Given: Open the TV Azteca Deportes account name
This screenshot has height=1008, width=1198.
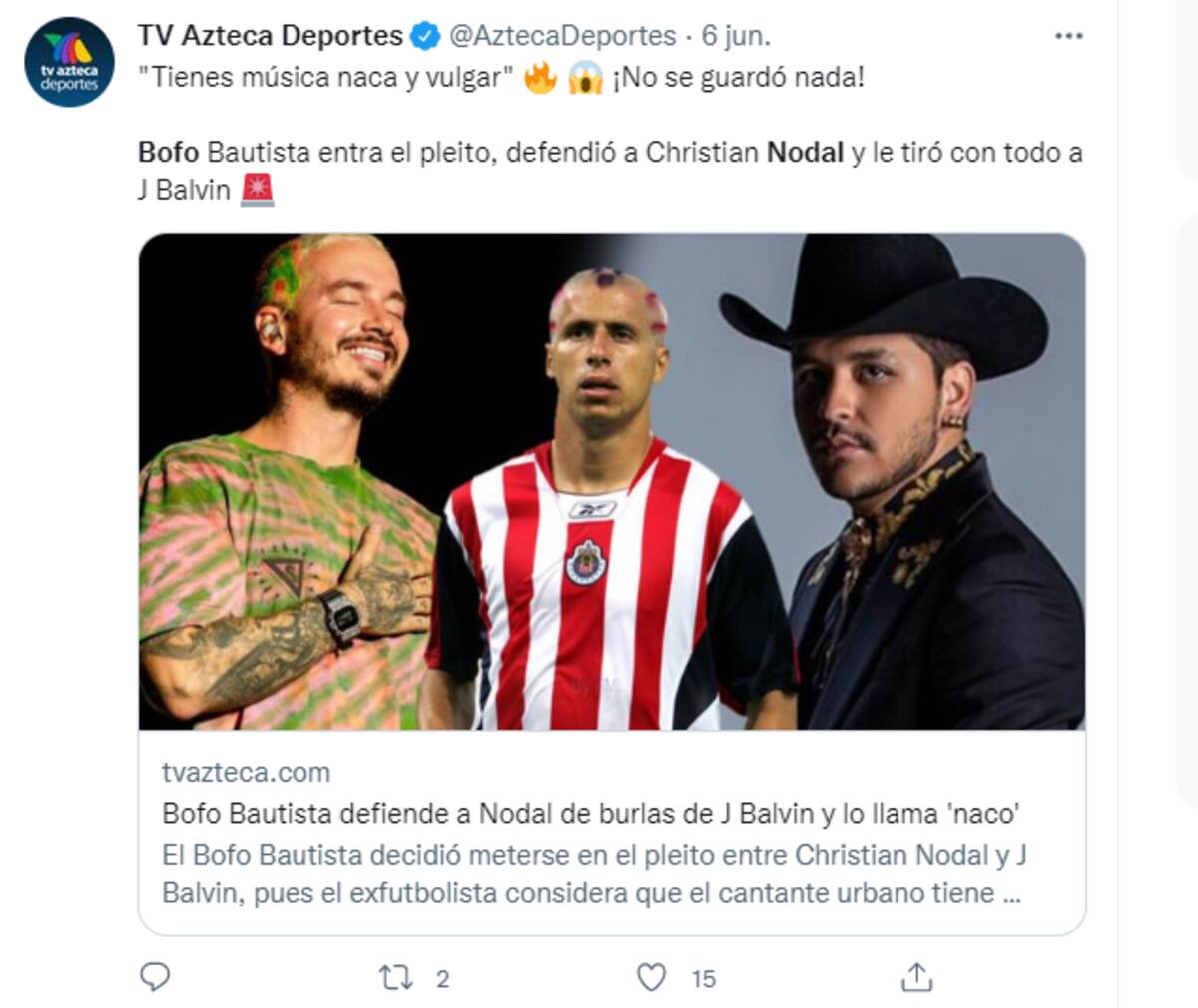Looking at the screenshot, I should click(x=270, y=36).
